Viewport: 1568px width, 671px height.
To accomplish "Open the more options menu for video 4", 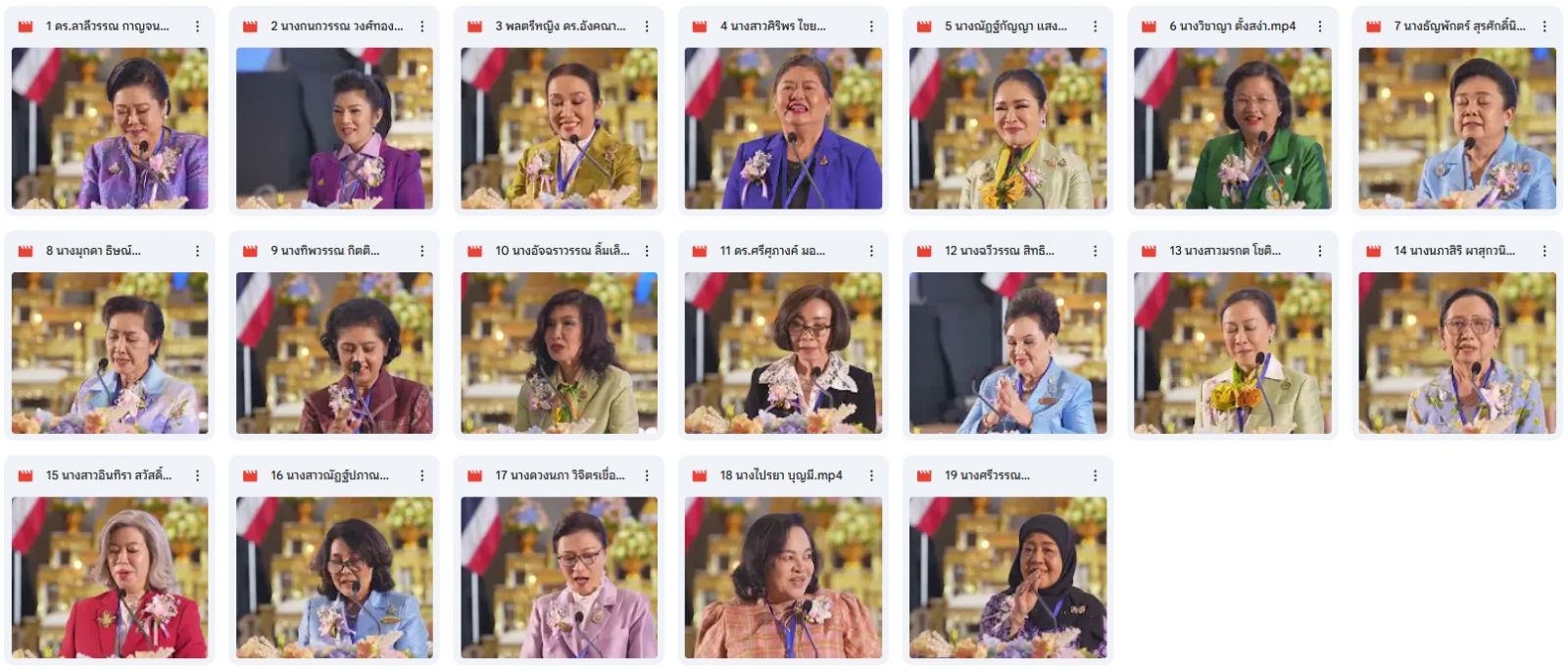I will 871,26.
